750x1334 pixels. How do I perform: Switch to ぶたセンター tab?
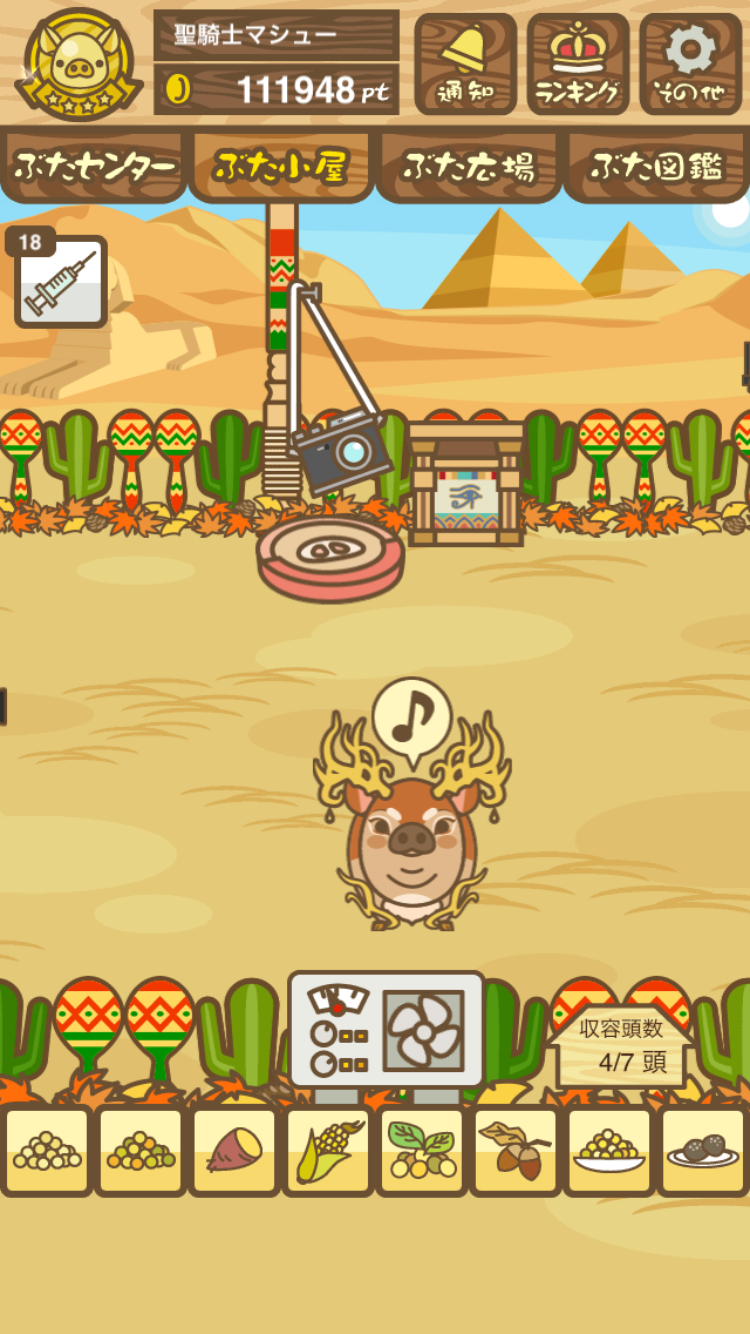[94, 167]
